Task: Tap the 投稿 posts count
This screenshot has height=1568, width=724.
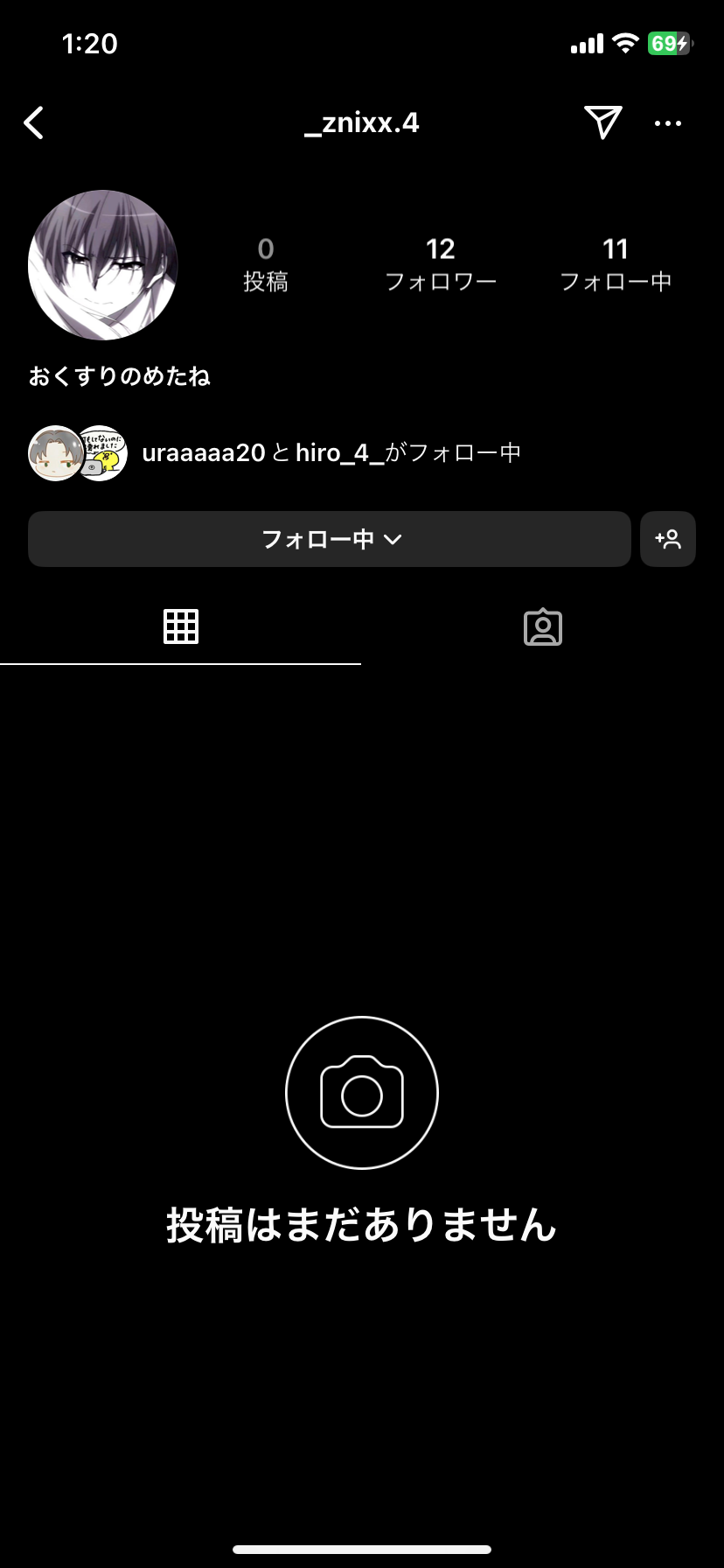Action: (266, 262)
